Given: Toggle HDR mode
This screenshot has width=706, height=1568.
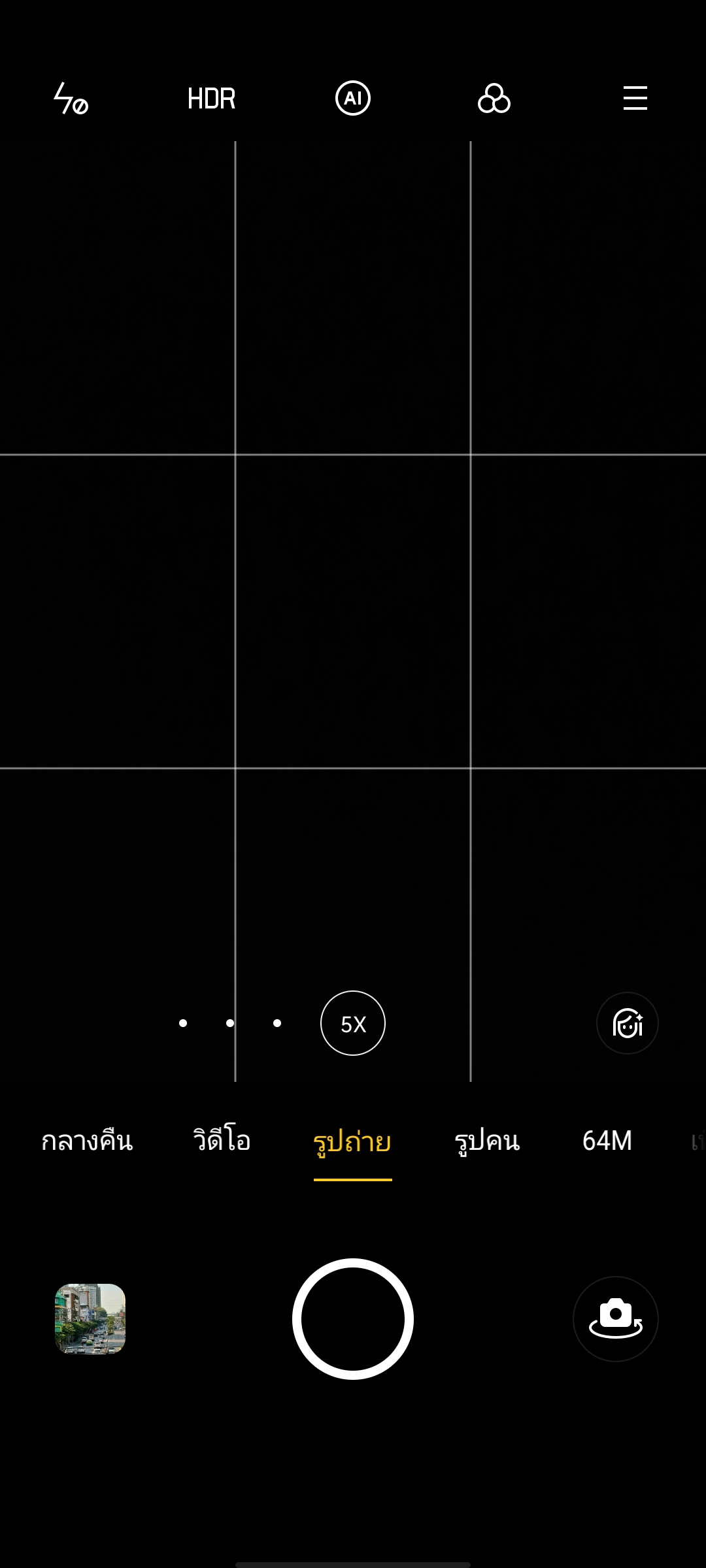Looking at the screenshot, I should 211,99.
